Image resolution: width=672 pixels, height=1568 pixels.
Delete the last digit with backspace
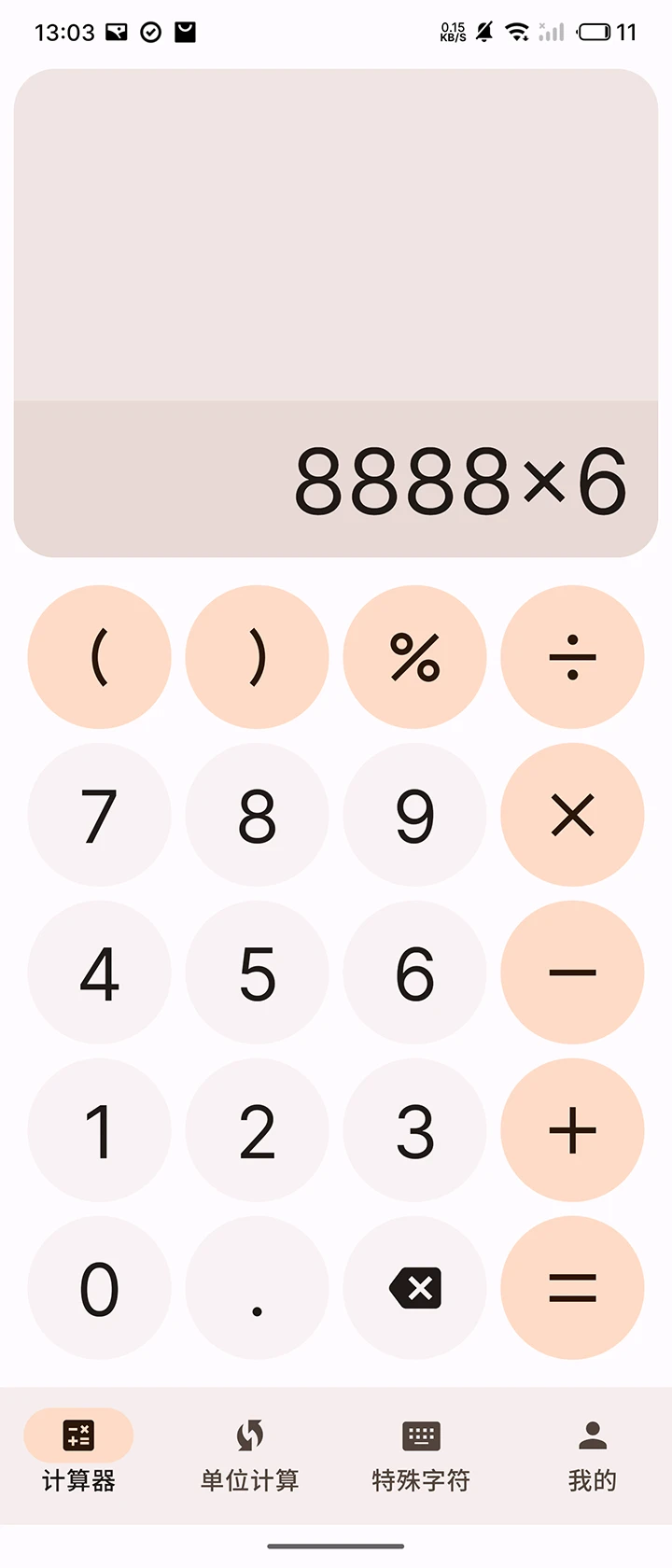coord(414,1288)
